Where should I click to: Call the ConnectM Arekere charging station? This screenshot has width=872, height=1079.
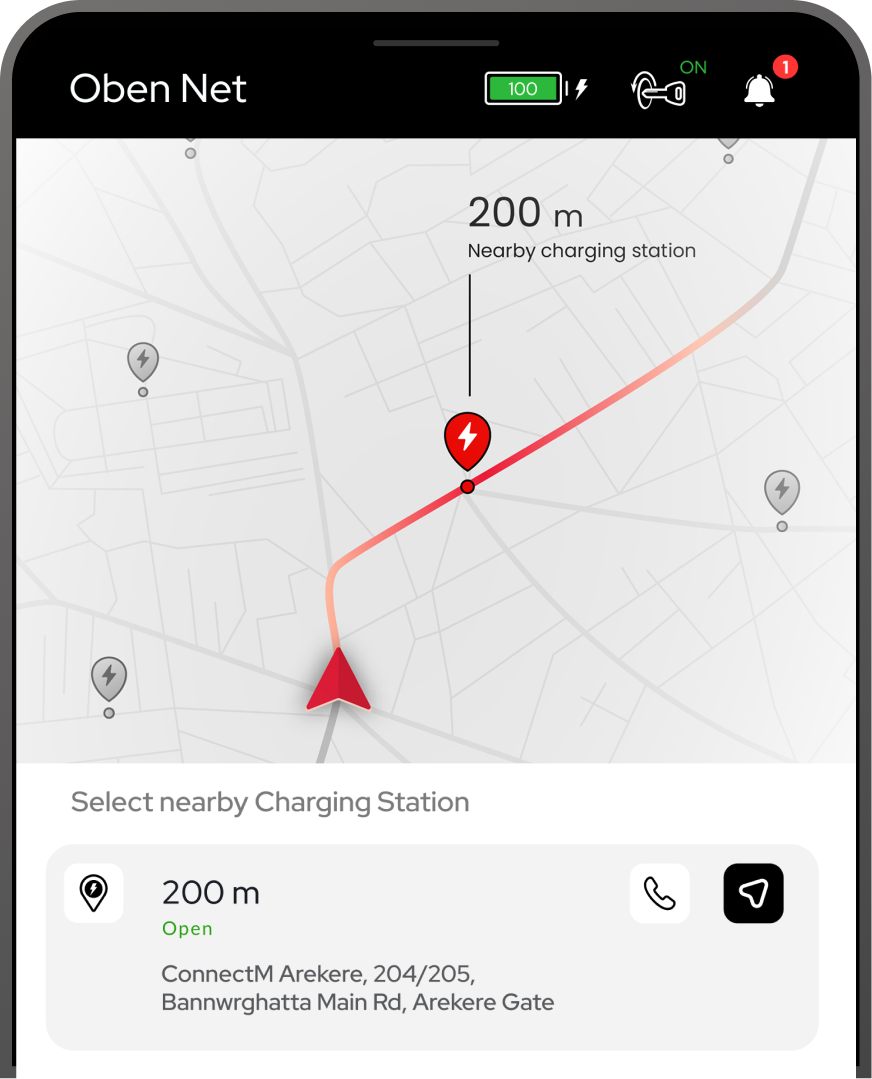click(x=659, y=893)
